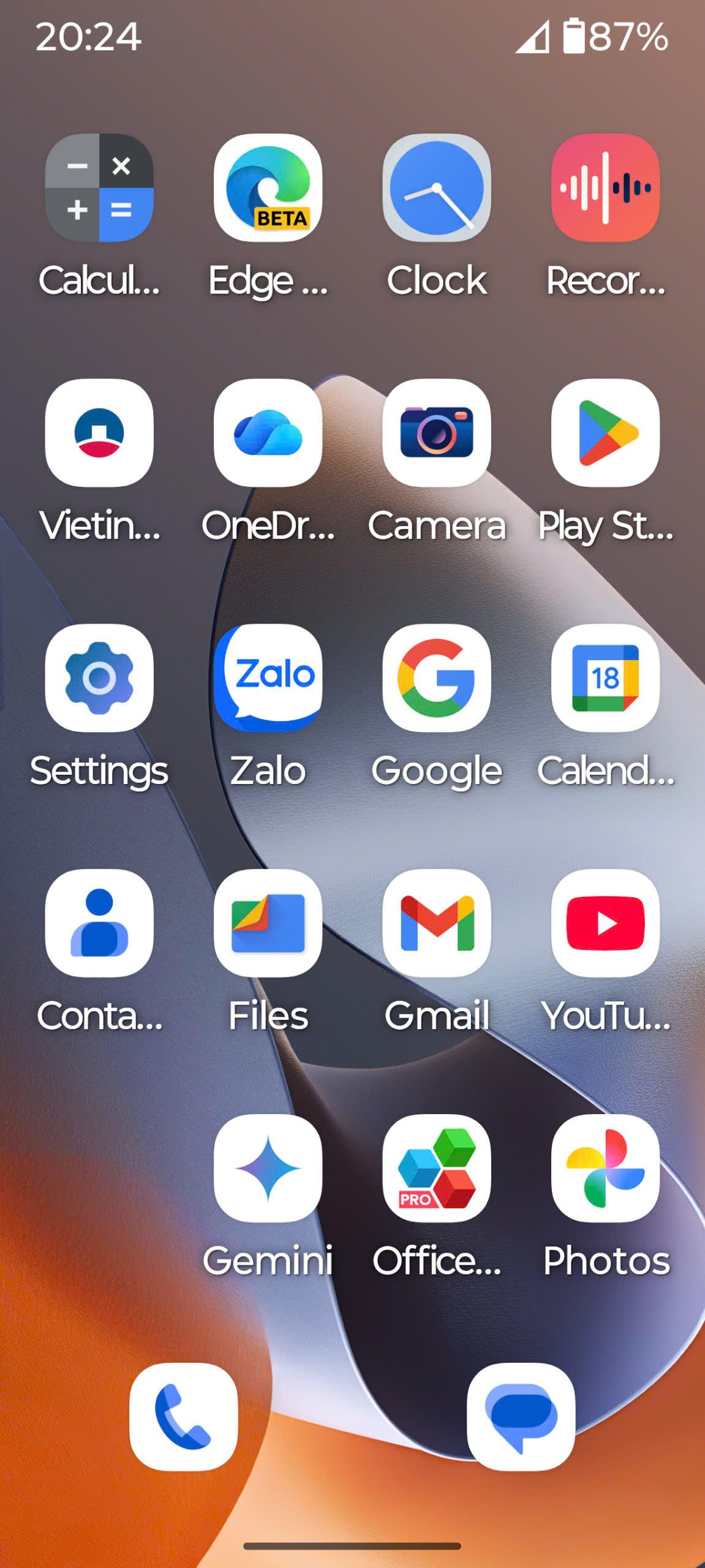Open the Clock app

[x=437, y=189]
